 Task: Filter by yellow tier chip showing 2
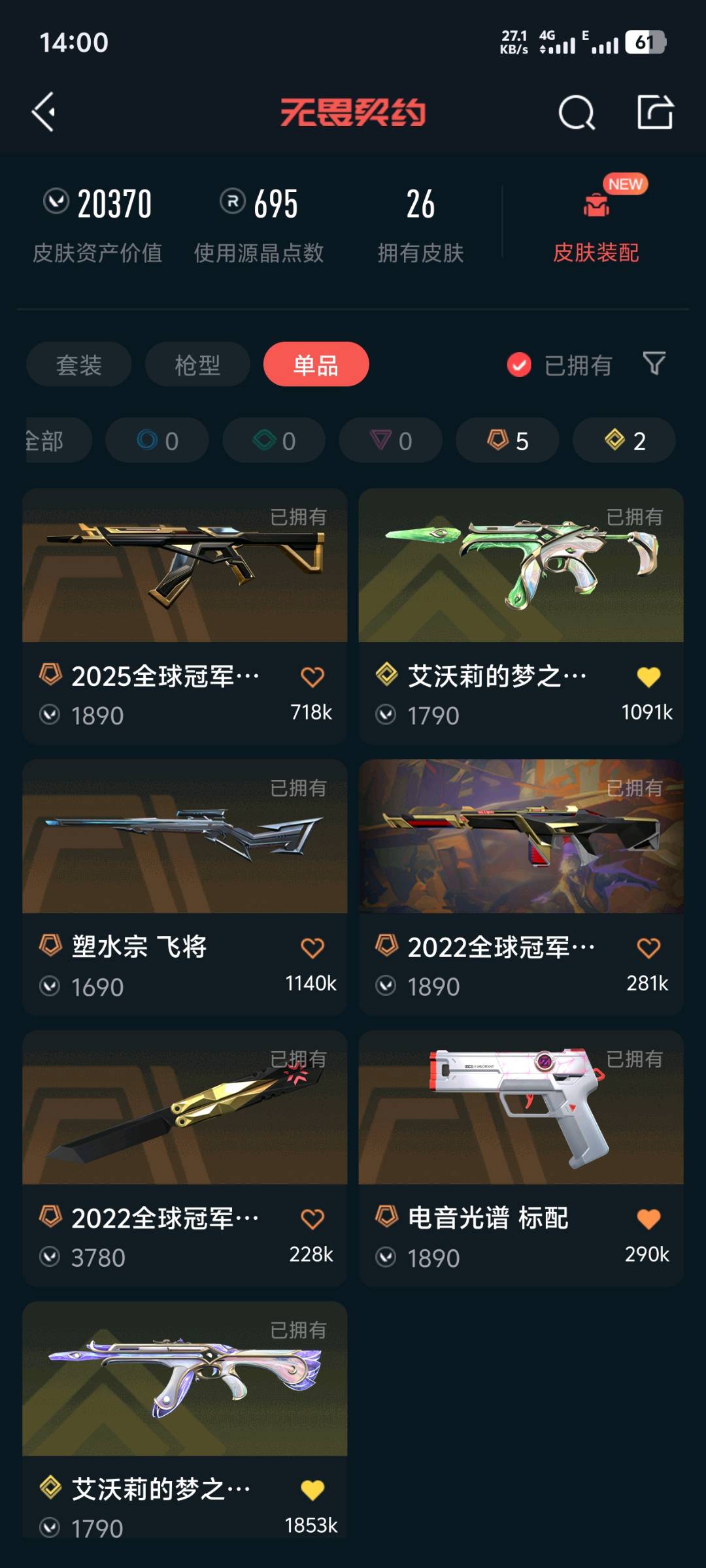(624, 440)
